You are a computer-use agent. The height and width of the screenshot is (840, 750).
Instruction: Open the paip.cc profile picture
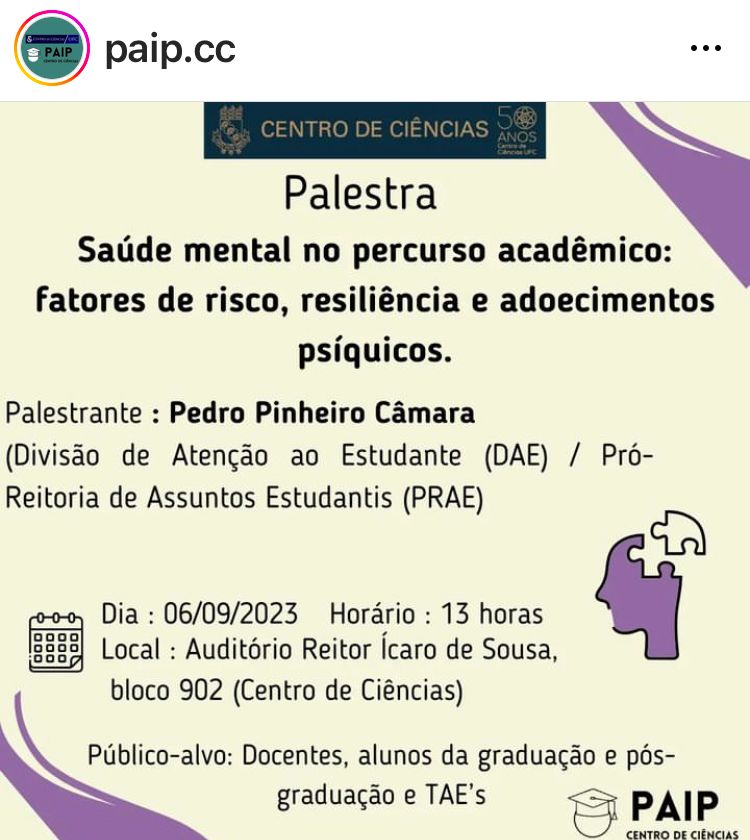[x=52, y=49]
